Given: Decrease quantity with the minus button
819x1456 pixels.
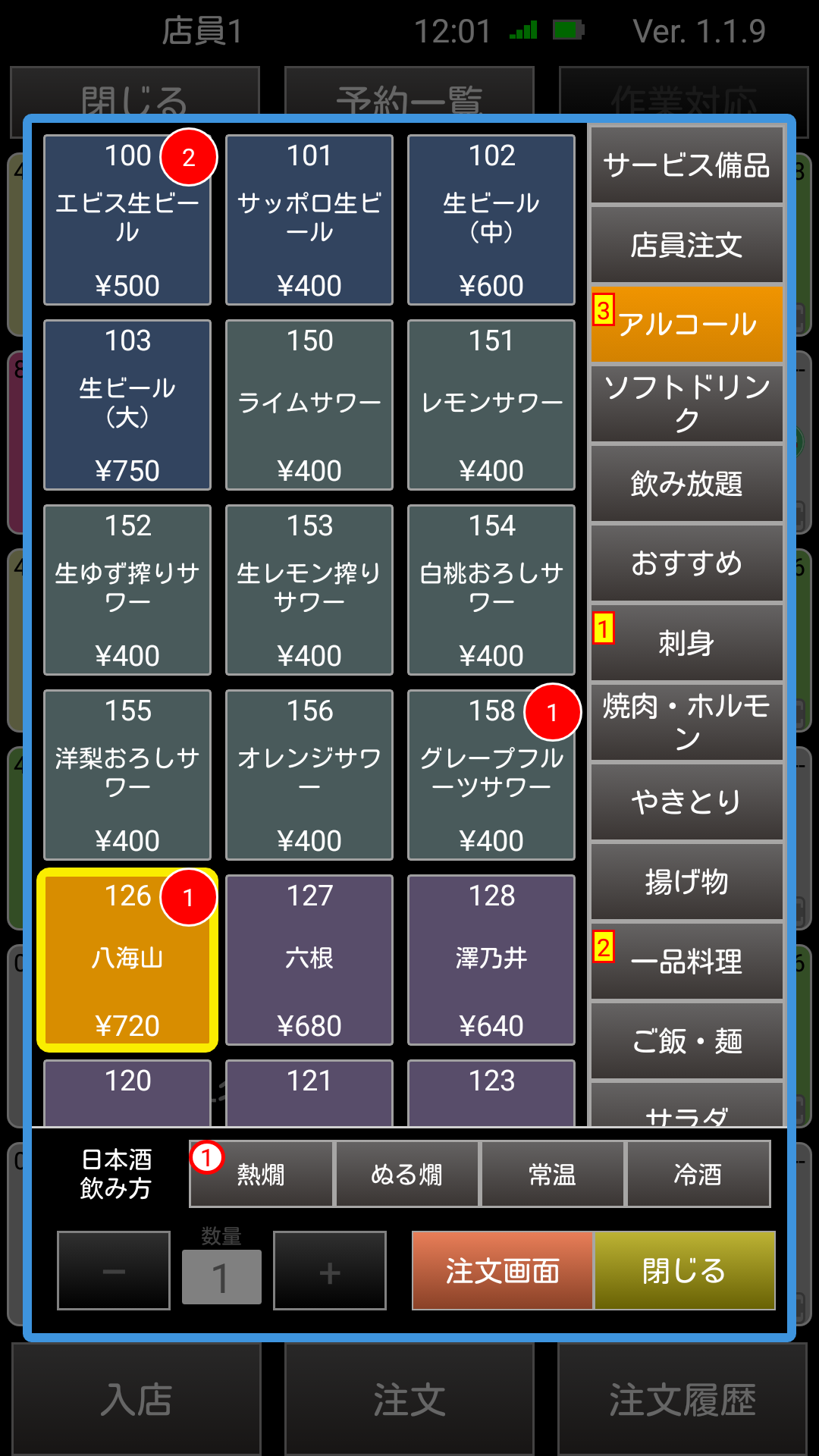Looking at the screenshot, I should click(114, 1271).
